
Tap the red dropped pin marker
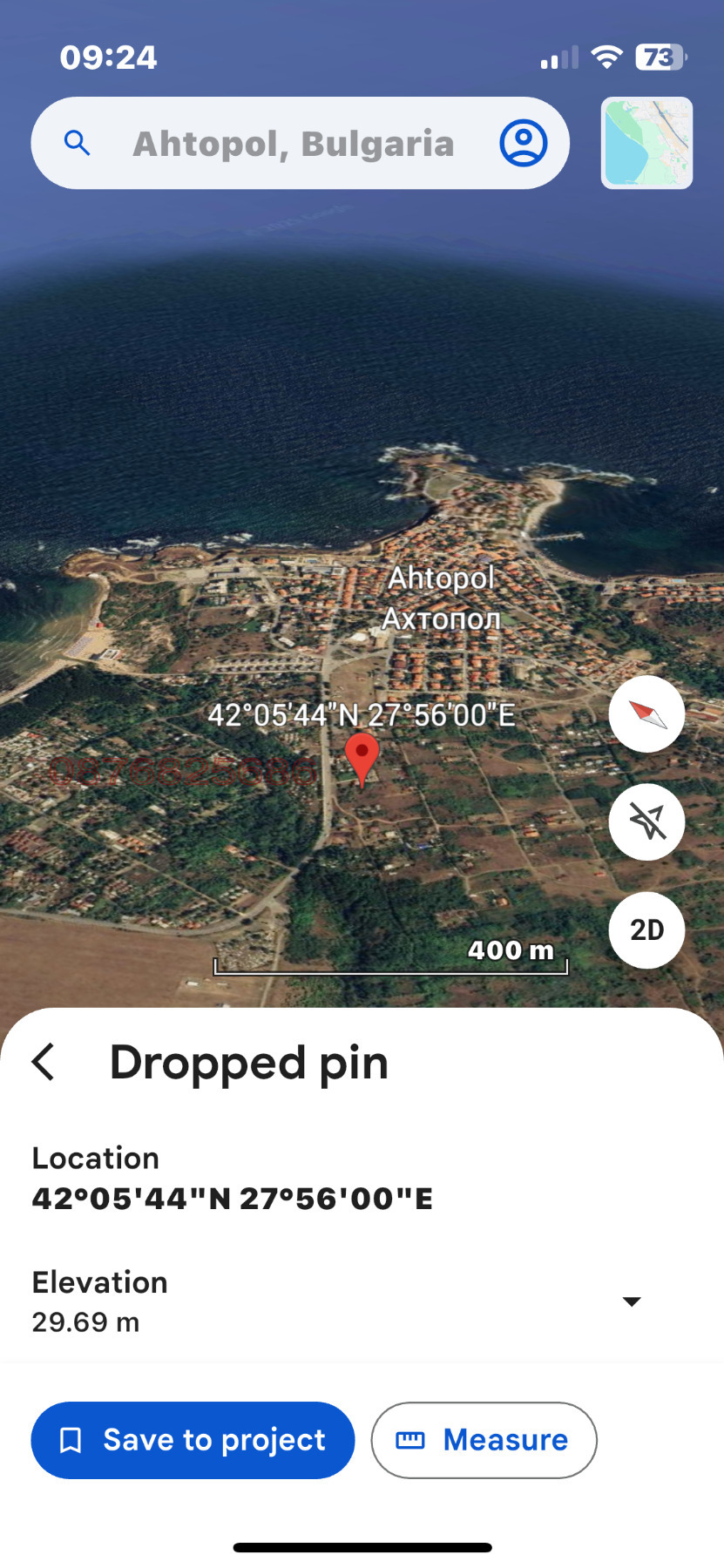tap(362, 756)
